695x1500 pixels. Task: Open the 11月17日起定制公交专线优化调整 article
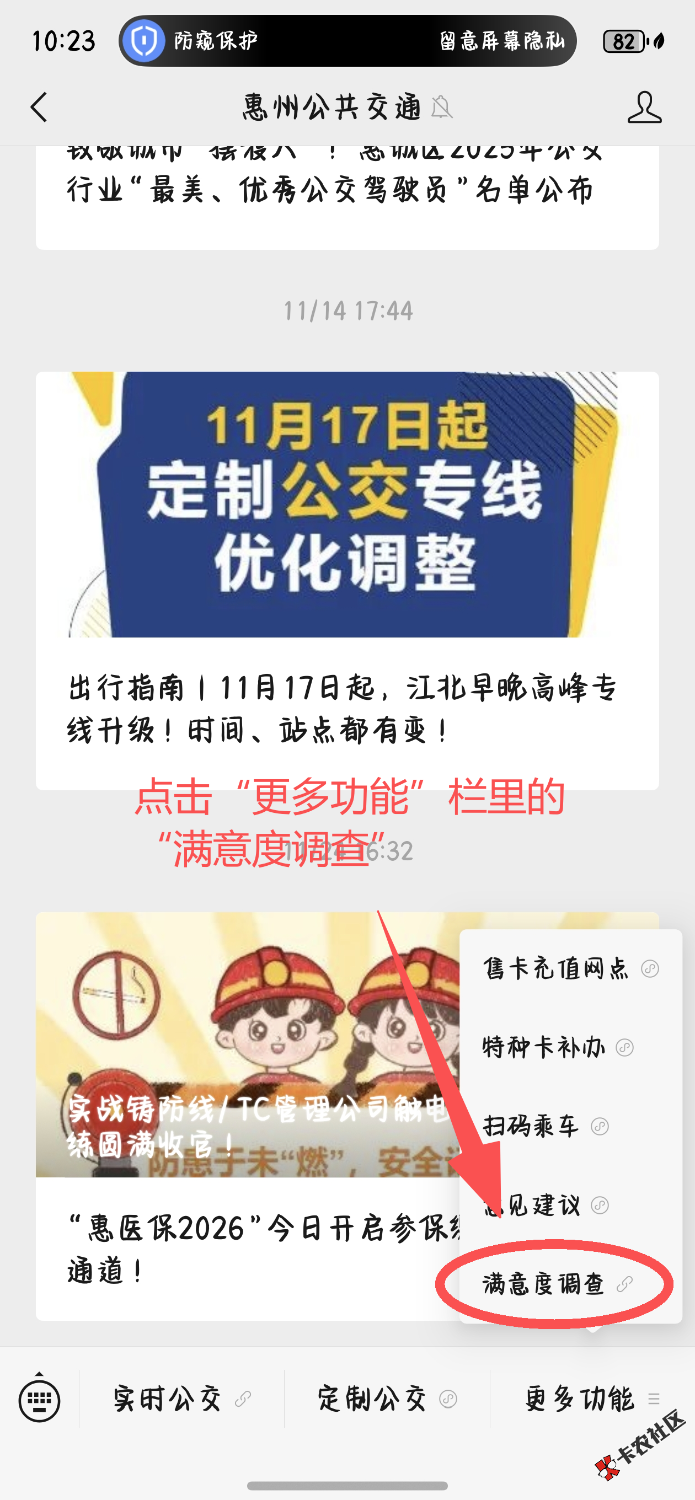tap(347, 580)
